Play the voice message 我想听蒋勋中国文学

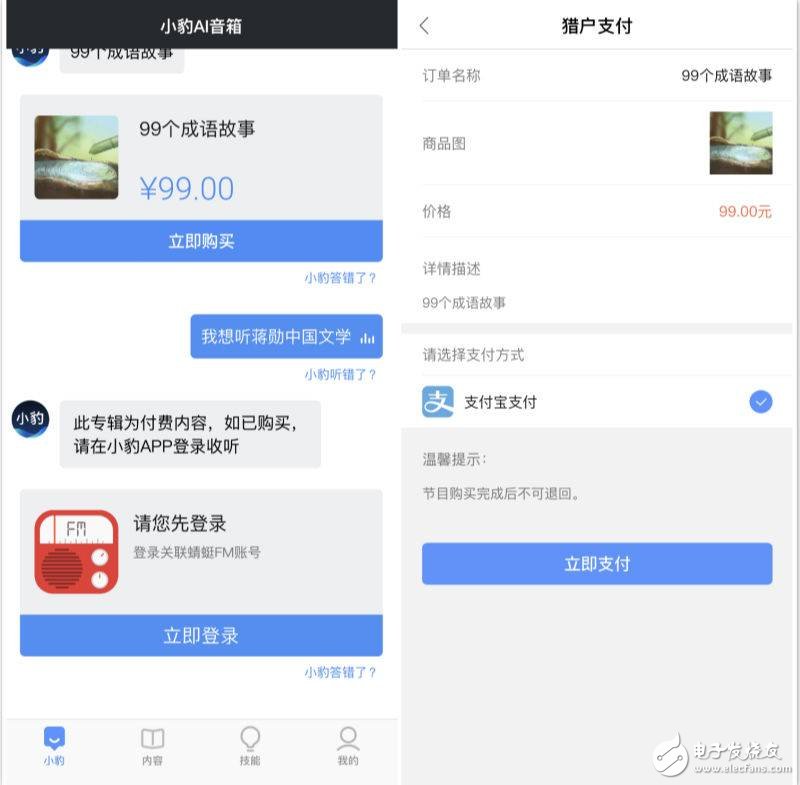[x=286, y=337]
